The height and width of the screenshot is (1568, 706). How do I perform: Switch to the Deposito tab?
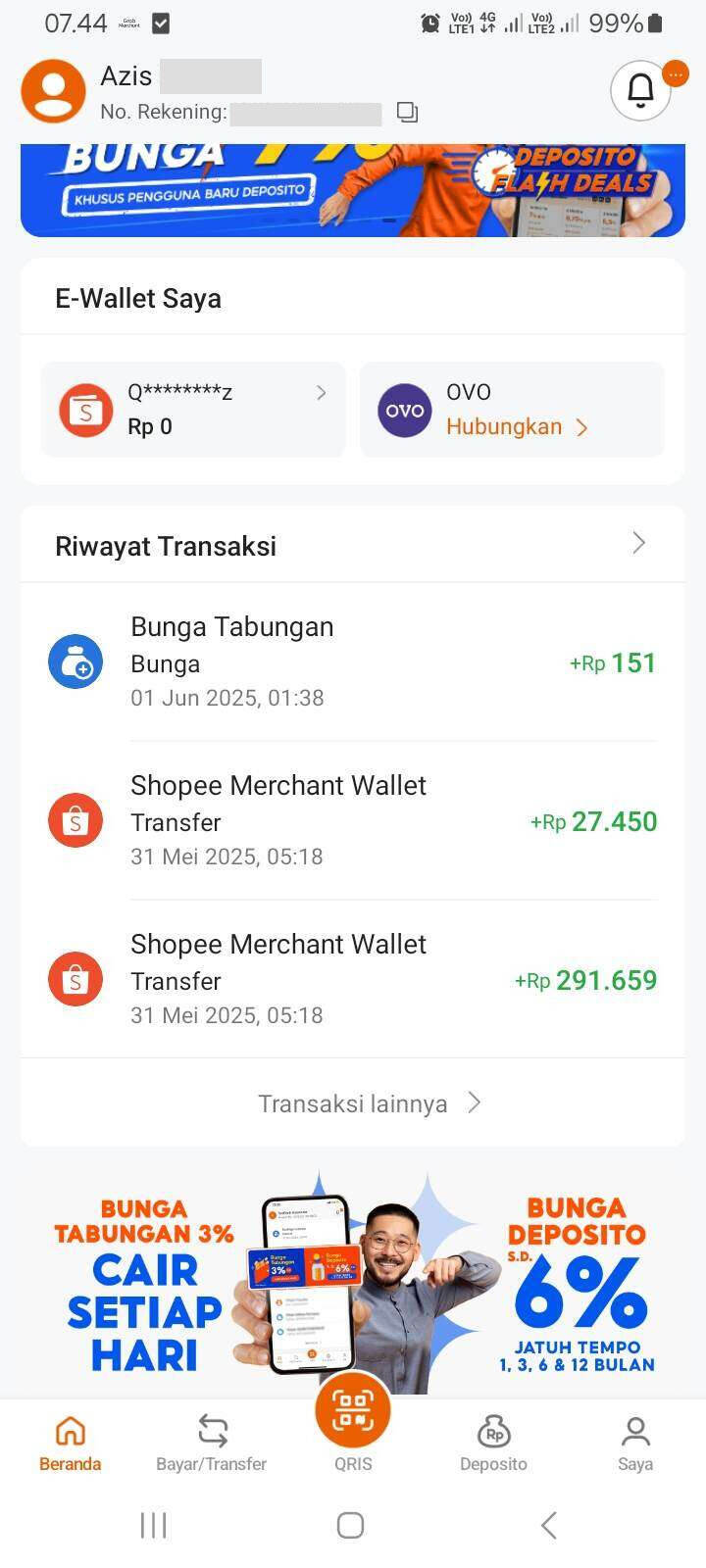(494, 1445)
